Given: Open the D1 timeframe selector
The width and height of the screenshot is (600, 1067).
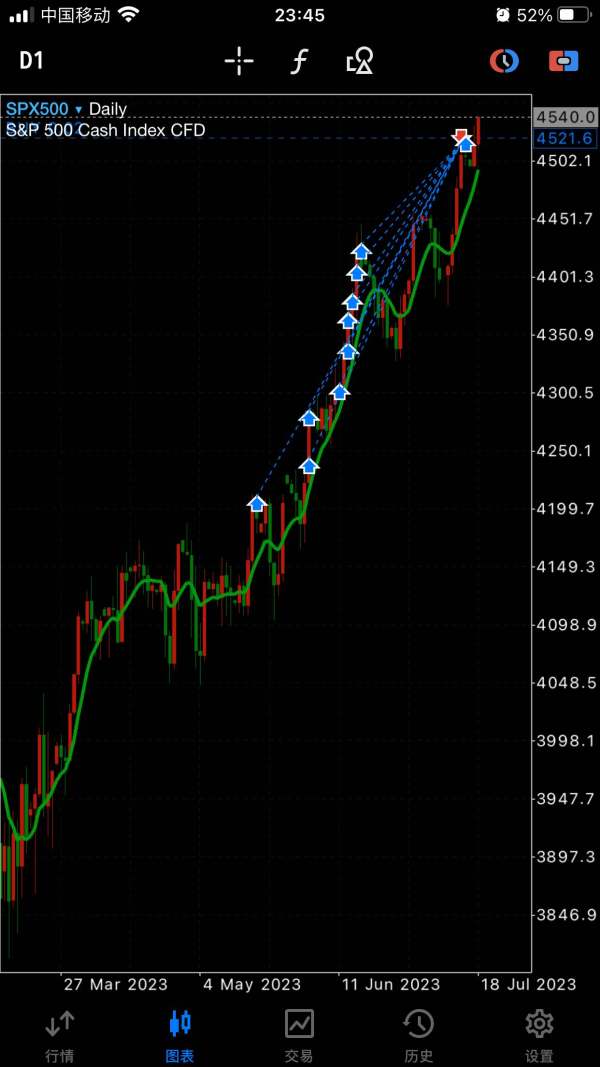Looking at the screenshot, I should tap(31, 61).
